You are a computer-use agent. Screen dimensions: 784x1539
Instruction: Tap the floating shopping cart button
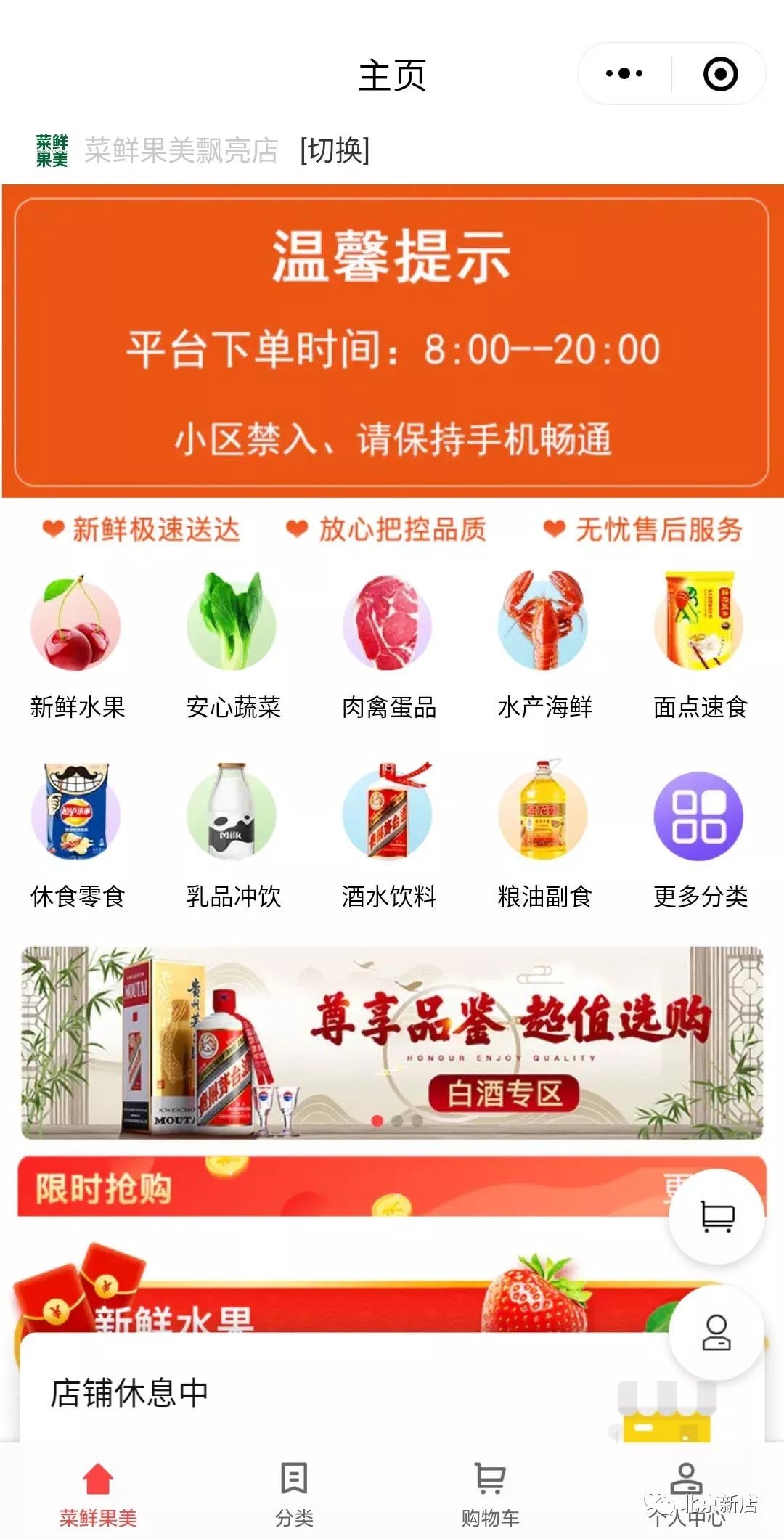pyautogui.click(x=716, y=1217)
